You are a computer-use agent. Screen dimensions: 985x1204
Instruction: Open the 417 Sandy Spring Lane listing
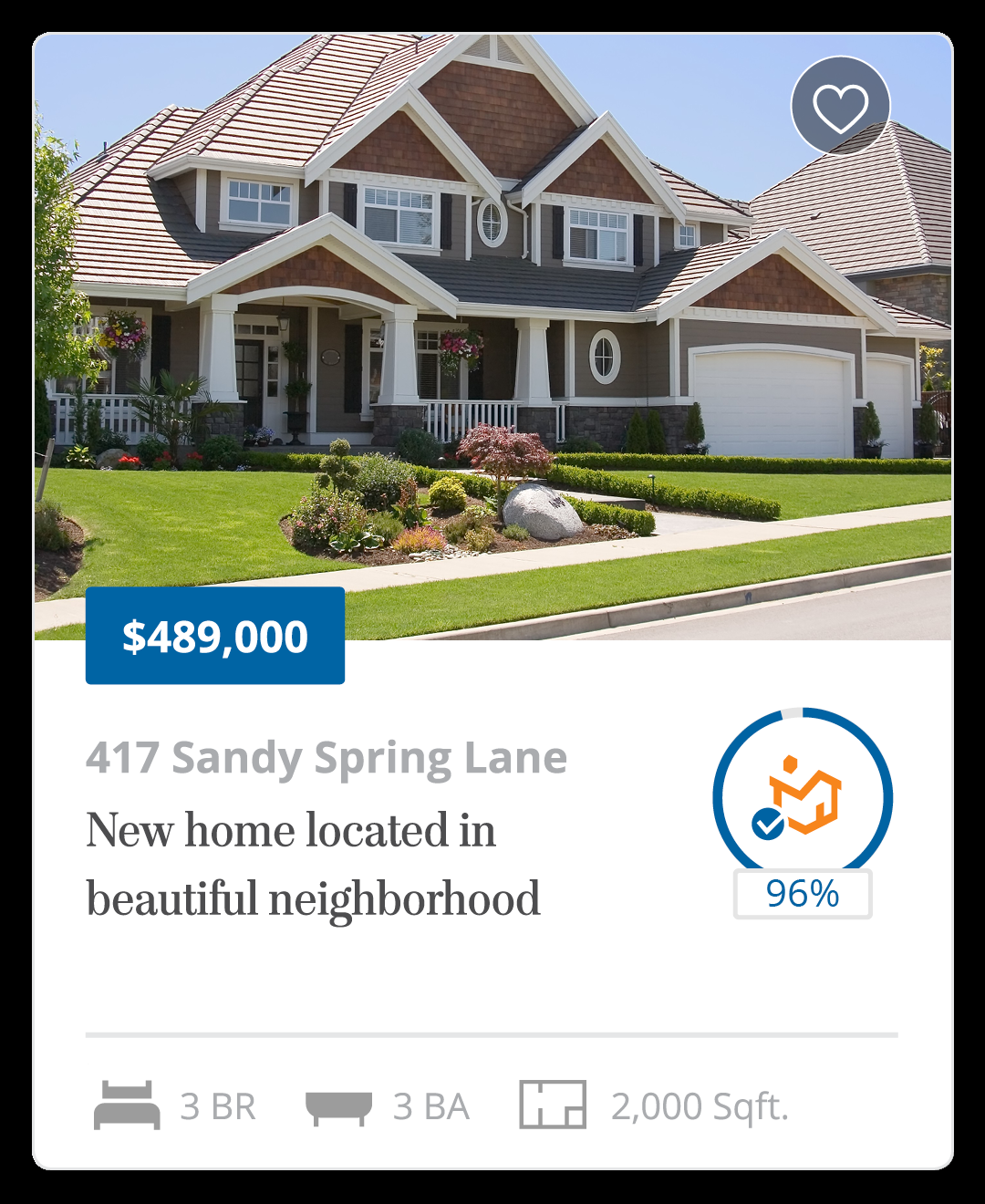327,758
